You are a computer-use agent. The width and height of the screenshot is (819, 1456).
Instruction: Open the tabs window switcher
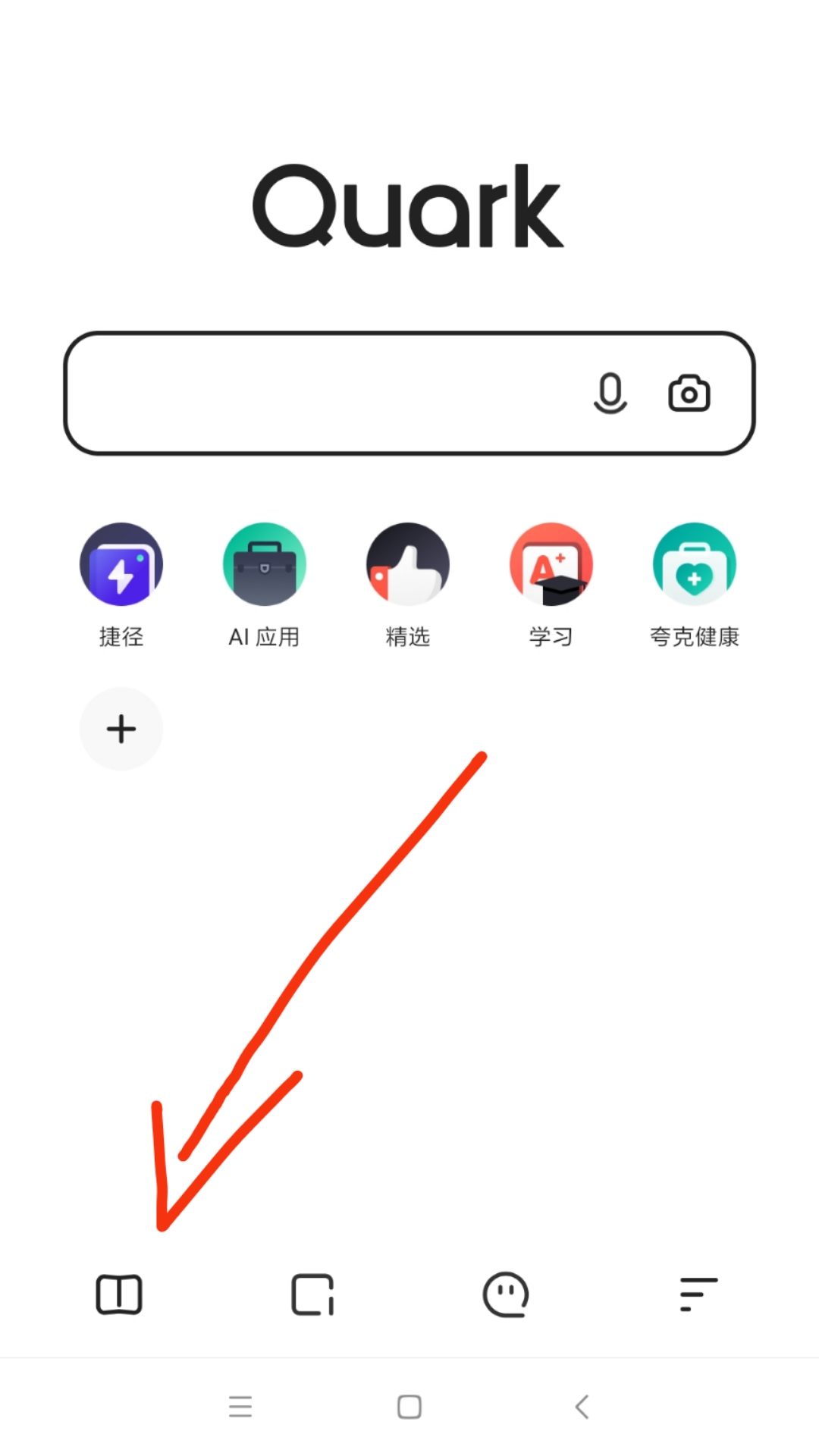pos(312,1294)
